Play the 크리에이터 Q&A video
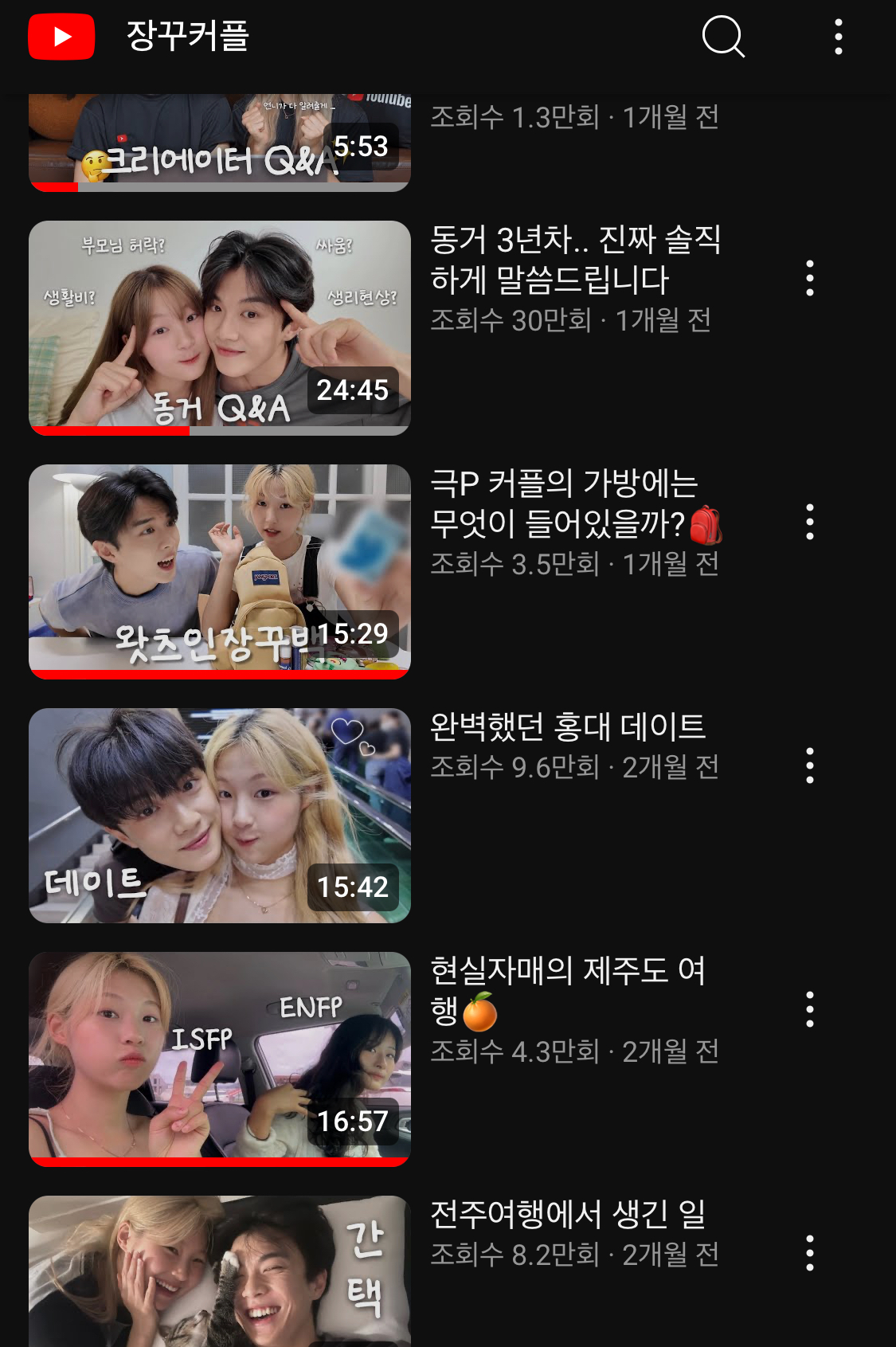Viewport: 896px width, 1347px height. pyautogui.click(x=220, y=143)
